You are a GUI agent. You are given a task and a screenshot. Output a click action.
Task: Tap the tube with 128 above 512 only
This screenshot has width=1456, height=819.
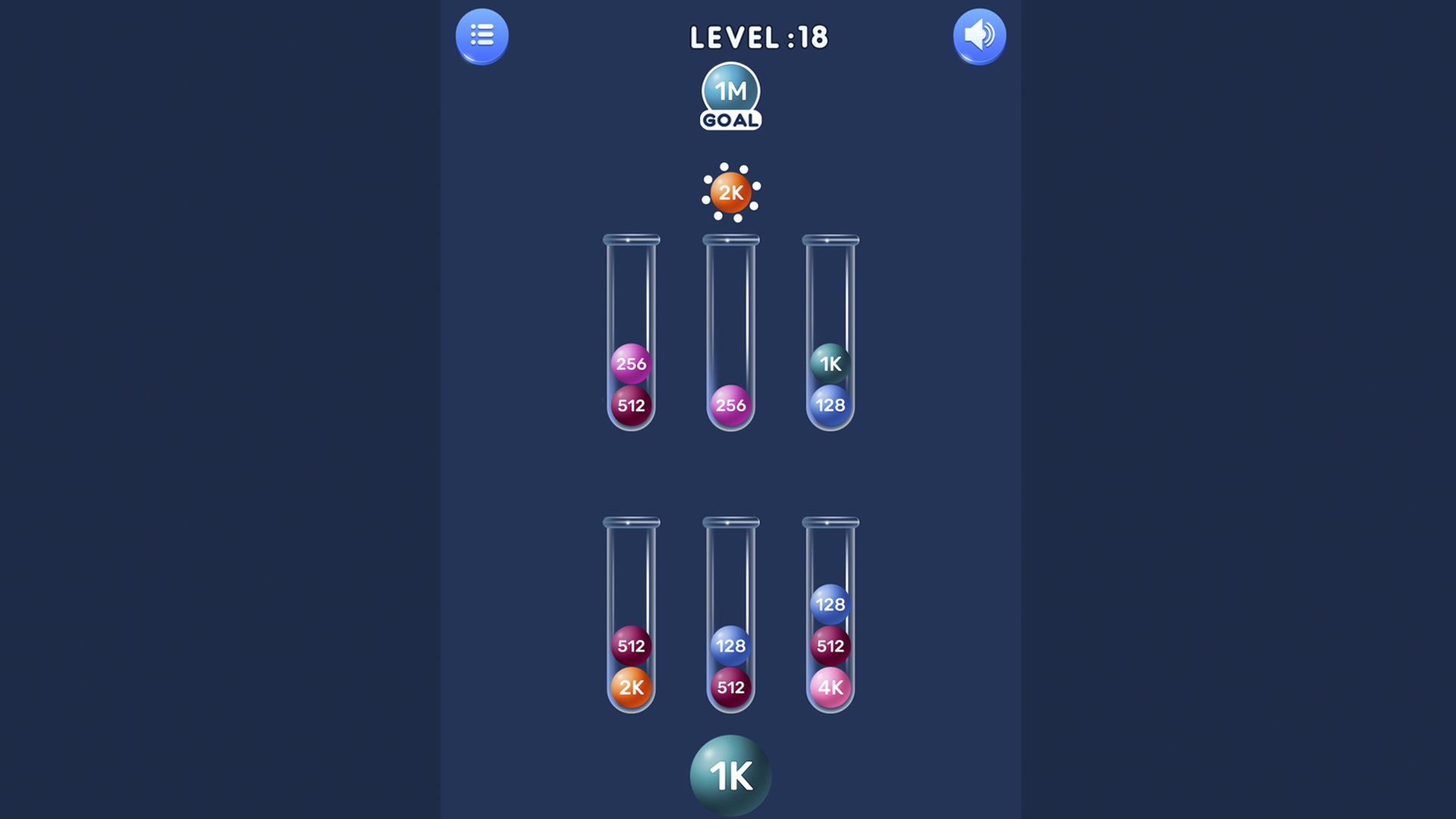click(730, 616)
